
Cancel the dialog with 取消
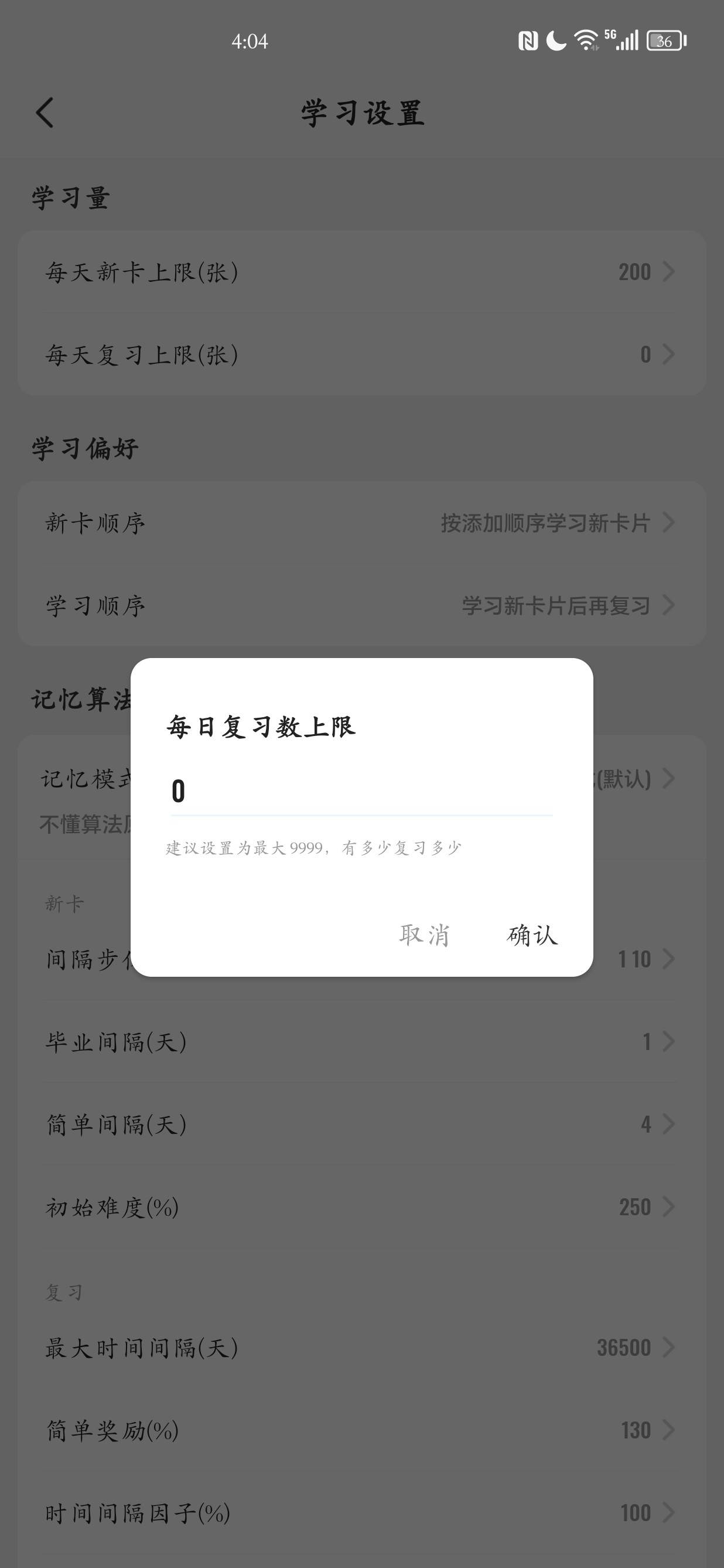[425, 935]
